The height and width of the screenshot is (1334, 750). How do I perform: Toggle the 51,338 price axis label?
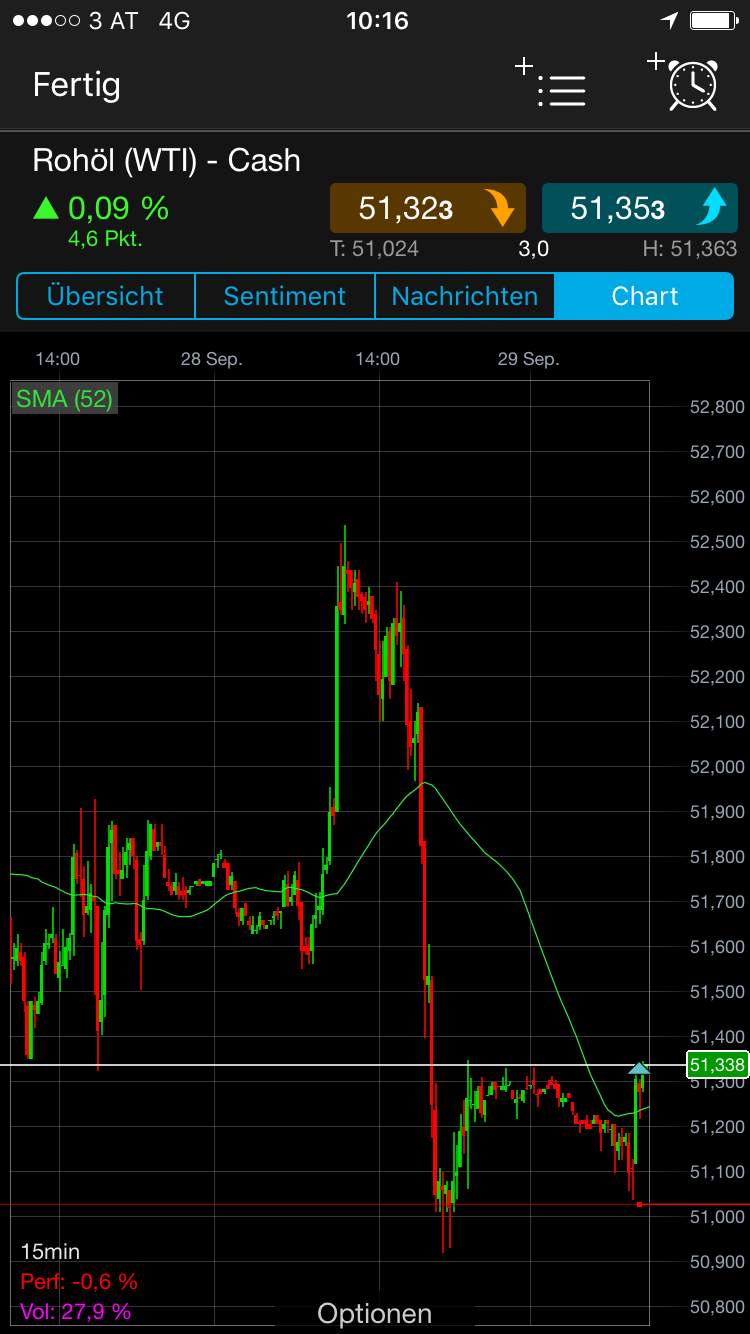click(716, 1065)
